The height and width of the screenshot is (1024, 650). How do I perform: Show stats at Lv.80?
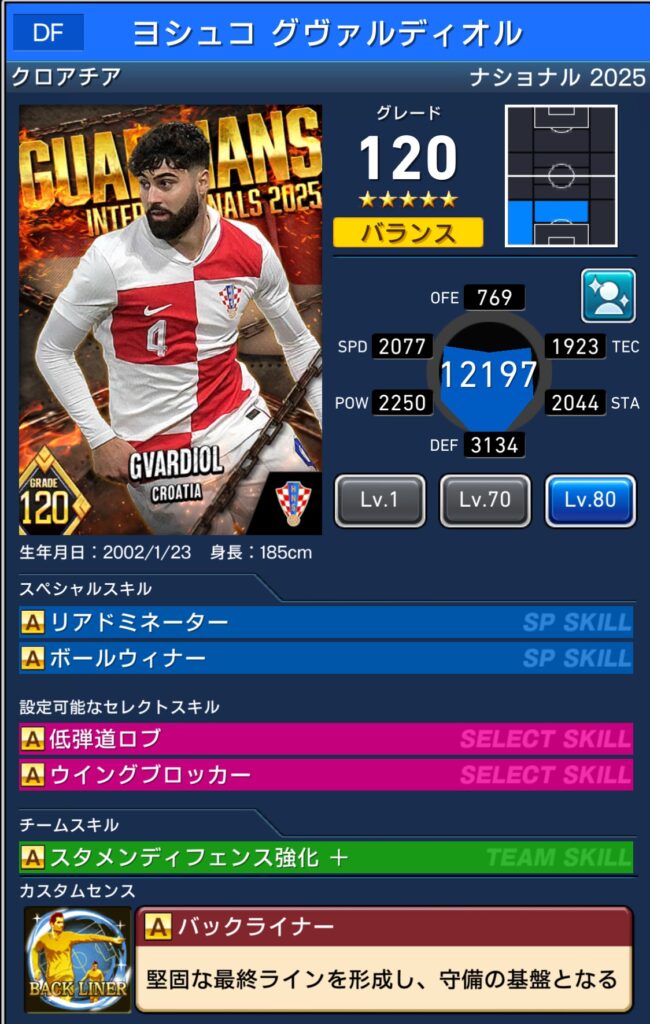[x=590, y=500]
